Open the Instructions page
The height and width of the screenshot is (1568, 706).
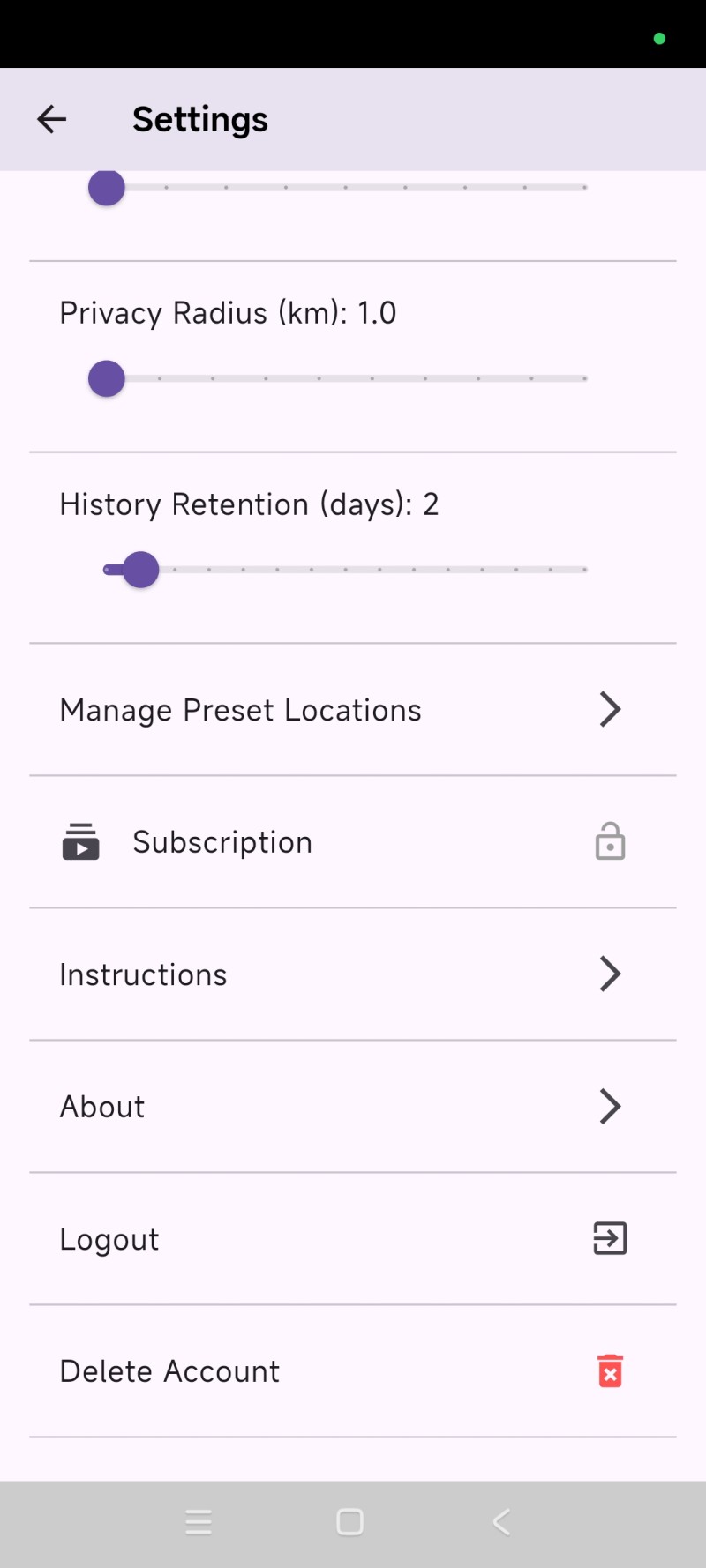point(353,974)
